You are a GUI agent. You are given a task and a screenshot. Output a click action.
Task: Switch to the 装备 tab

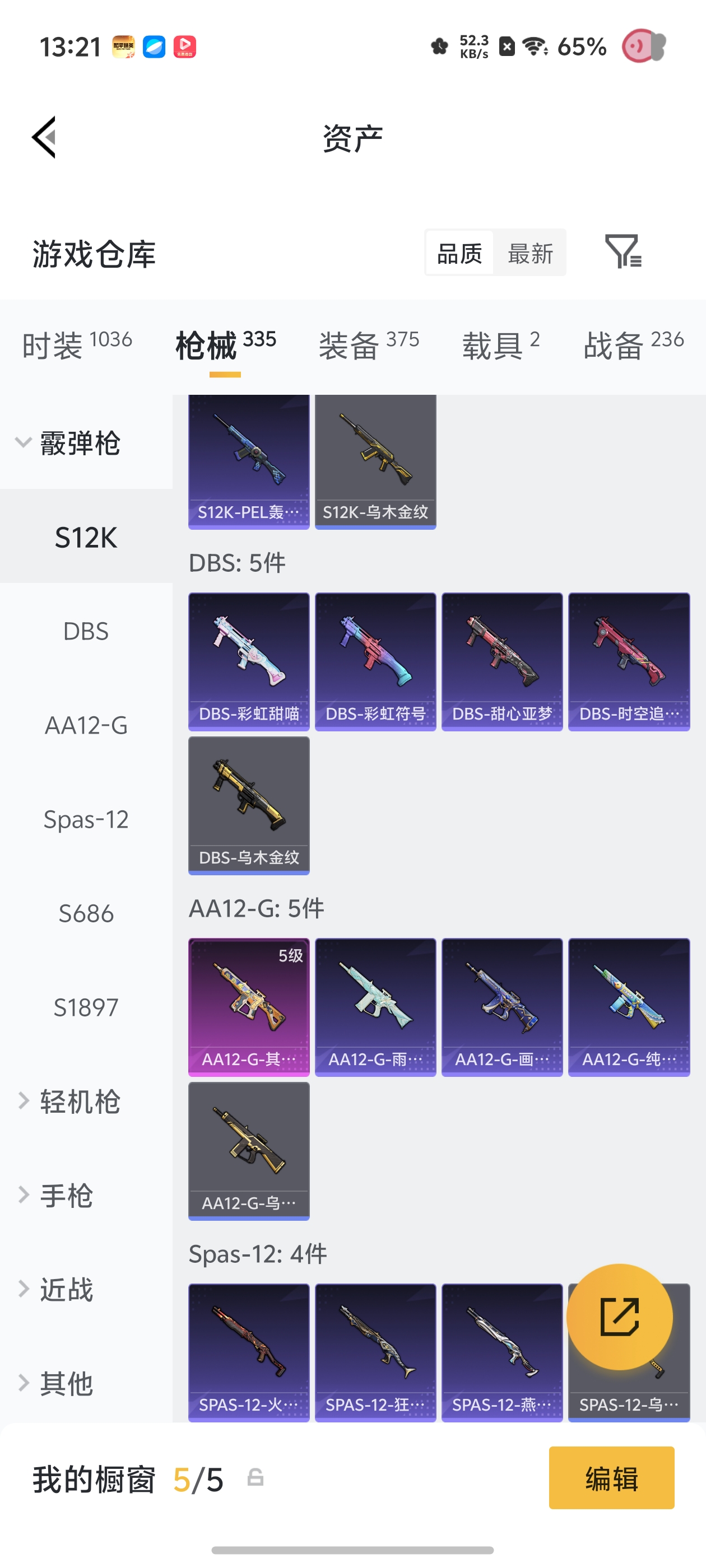point(369,345)
